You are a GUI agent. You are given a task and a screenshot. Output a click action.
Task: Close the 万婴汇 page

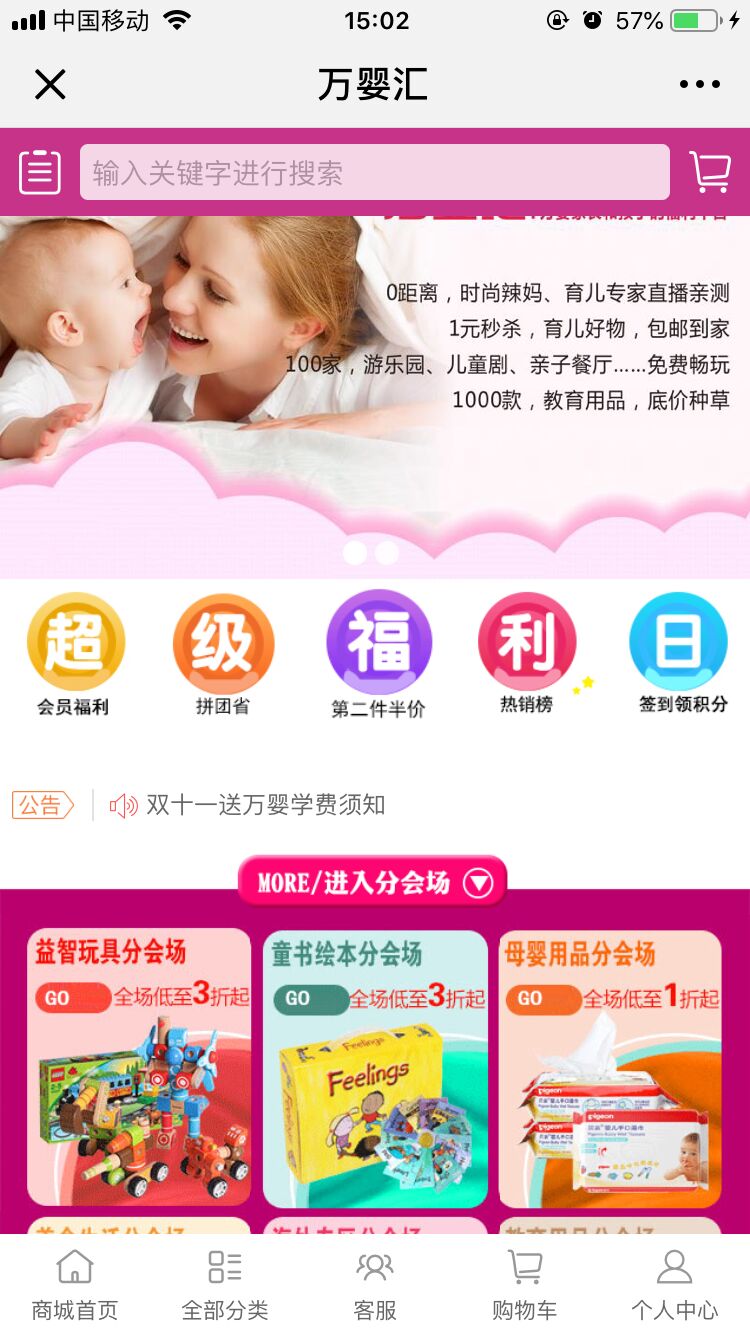pos(49,85)
